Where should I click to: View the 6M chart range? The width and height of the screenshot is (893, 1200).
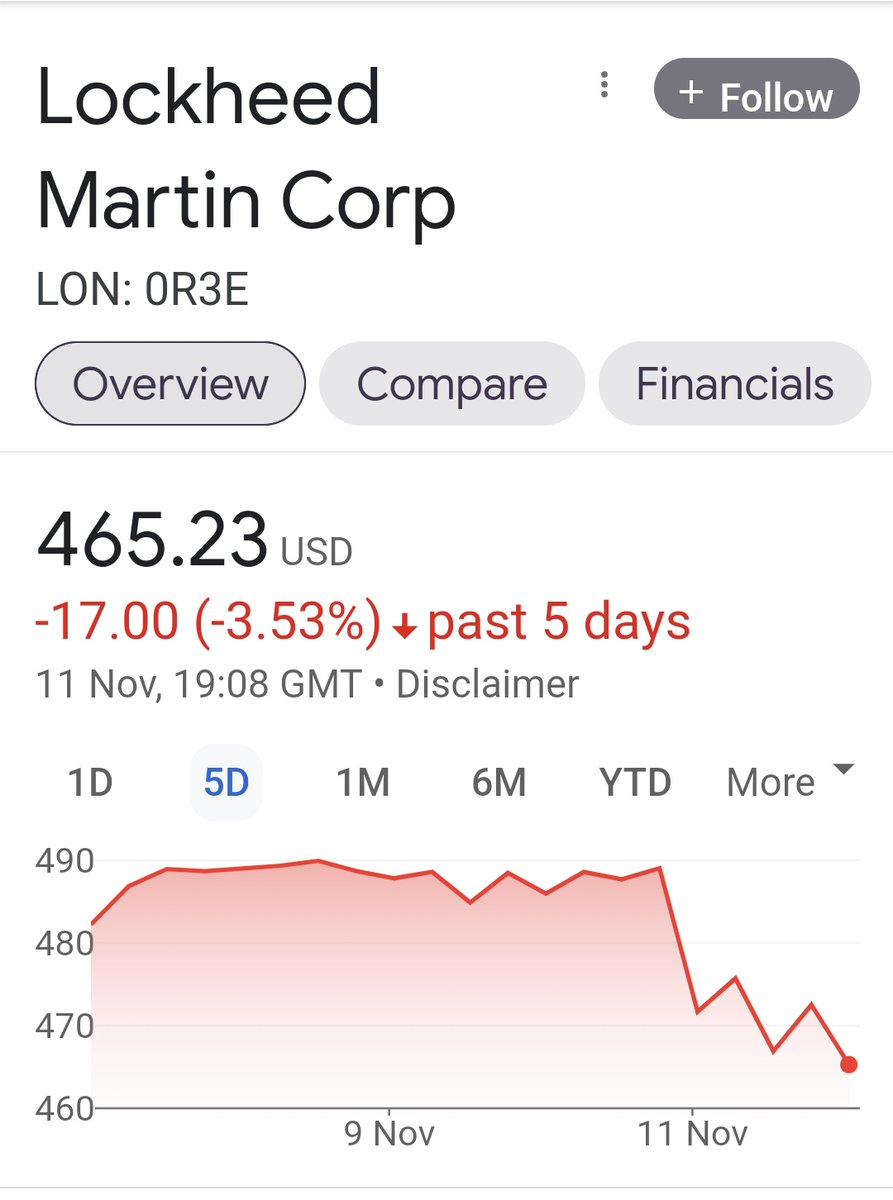(499, 782)
